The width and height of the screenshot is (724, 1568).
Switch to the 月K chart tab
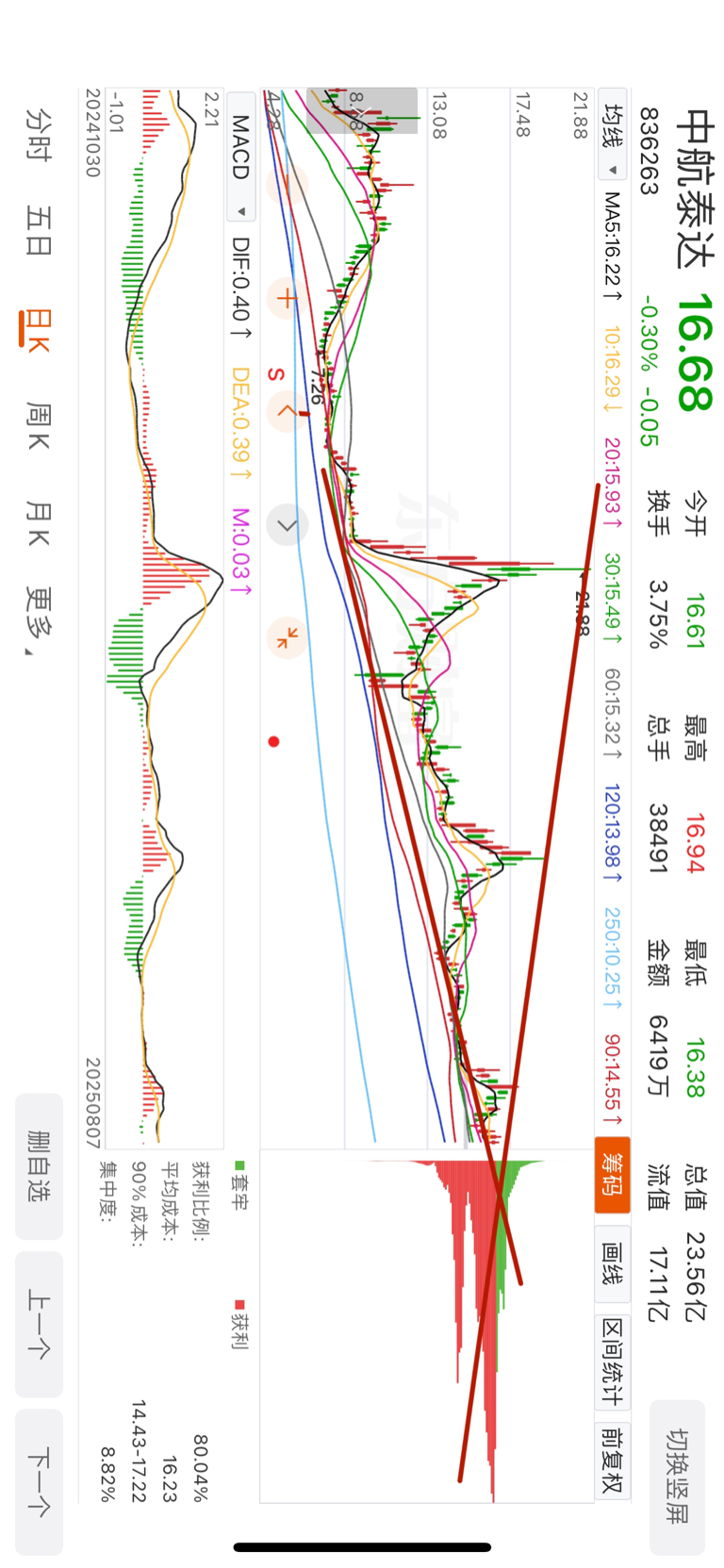39,524
